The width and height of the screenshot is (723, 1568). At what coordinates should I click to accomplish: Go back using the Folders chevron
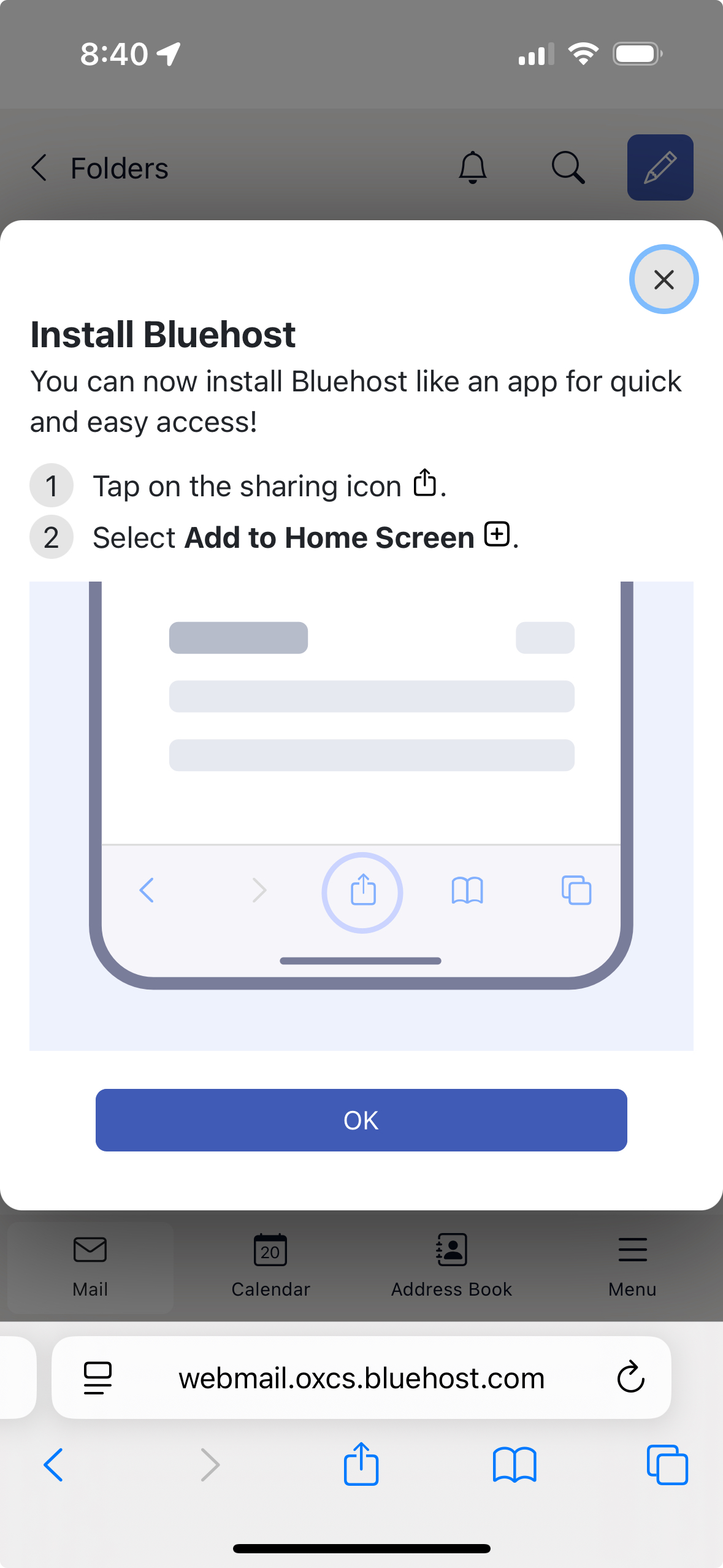coord(39,167)
